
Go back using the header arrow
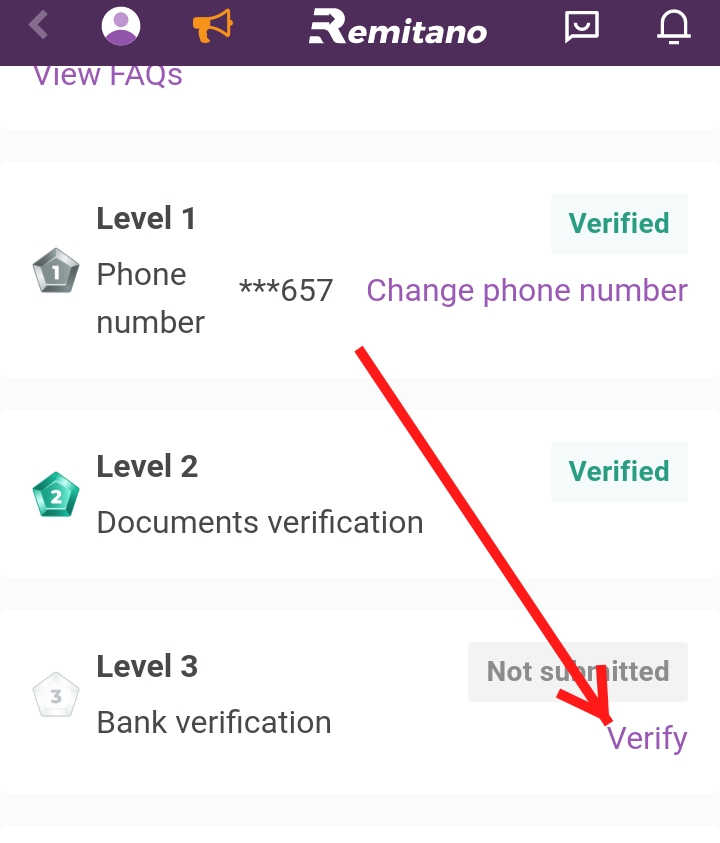38,25
